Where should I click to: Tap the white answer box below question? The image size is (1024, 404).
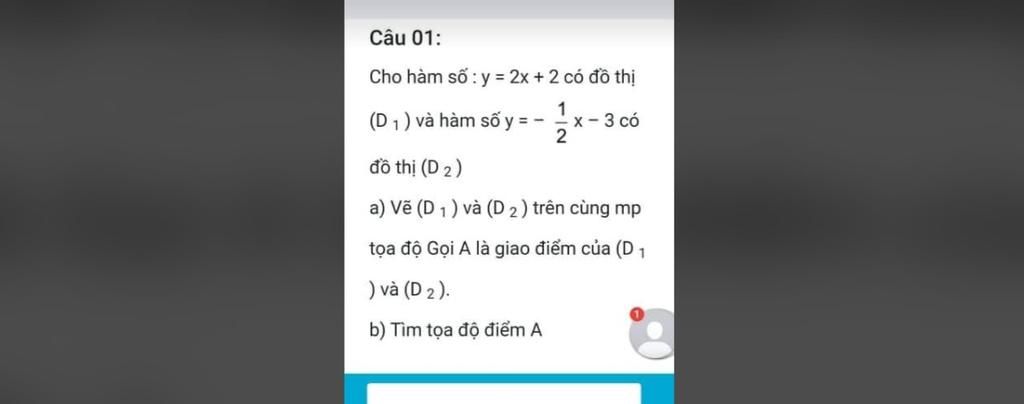[504, 393]
